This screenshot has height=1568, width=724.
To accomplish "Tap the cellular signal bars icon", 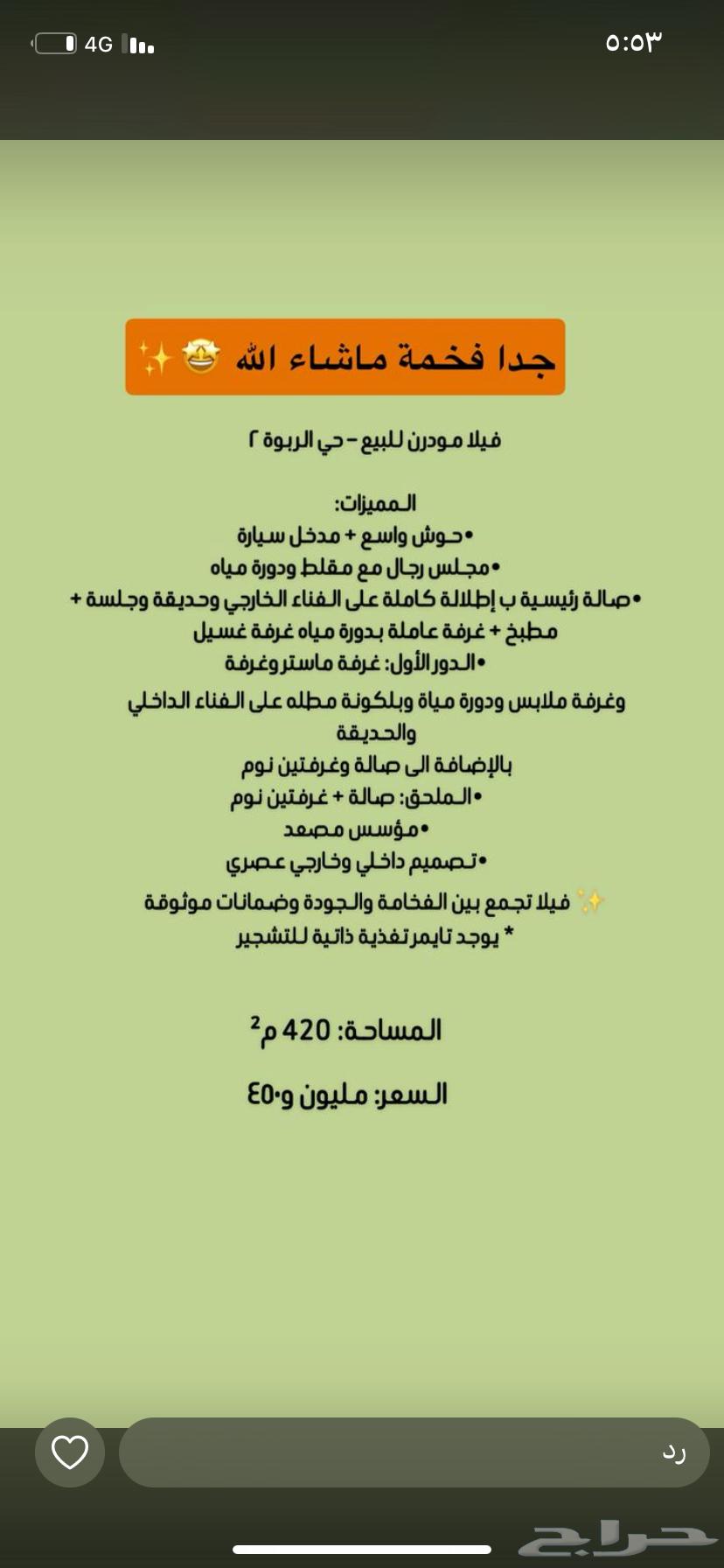I will 138,45.
